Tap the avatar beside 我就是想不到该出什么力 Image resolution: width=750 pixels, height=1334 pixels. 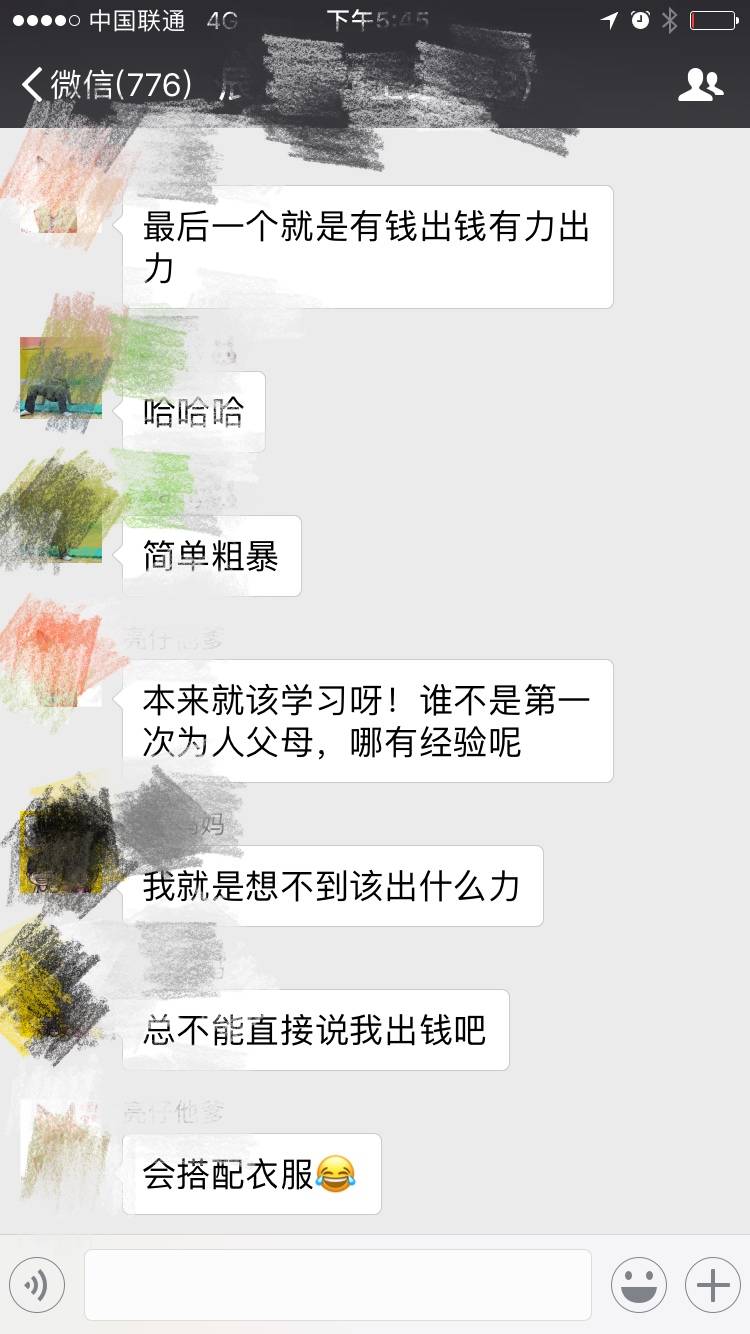click(x=61, y=852)
